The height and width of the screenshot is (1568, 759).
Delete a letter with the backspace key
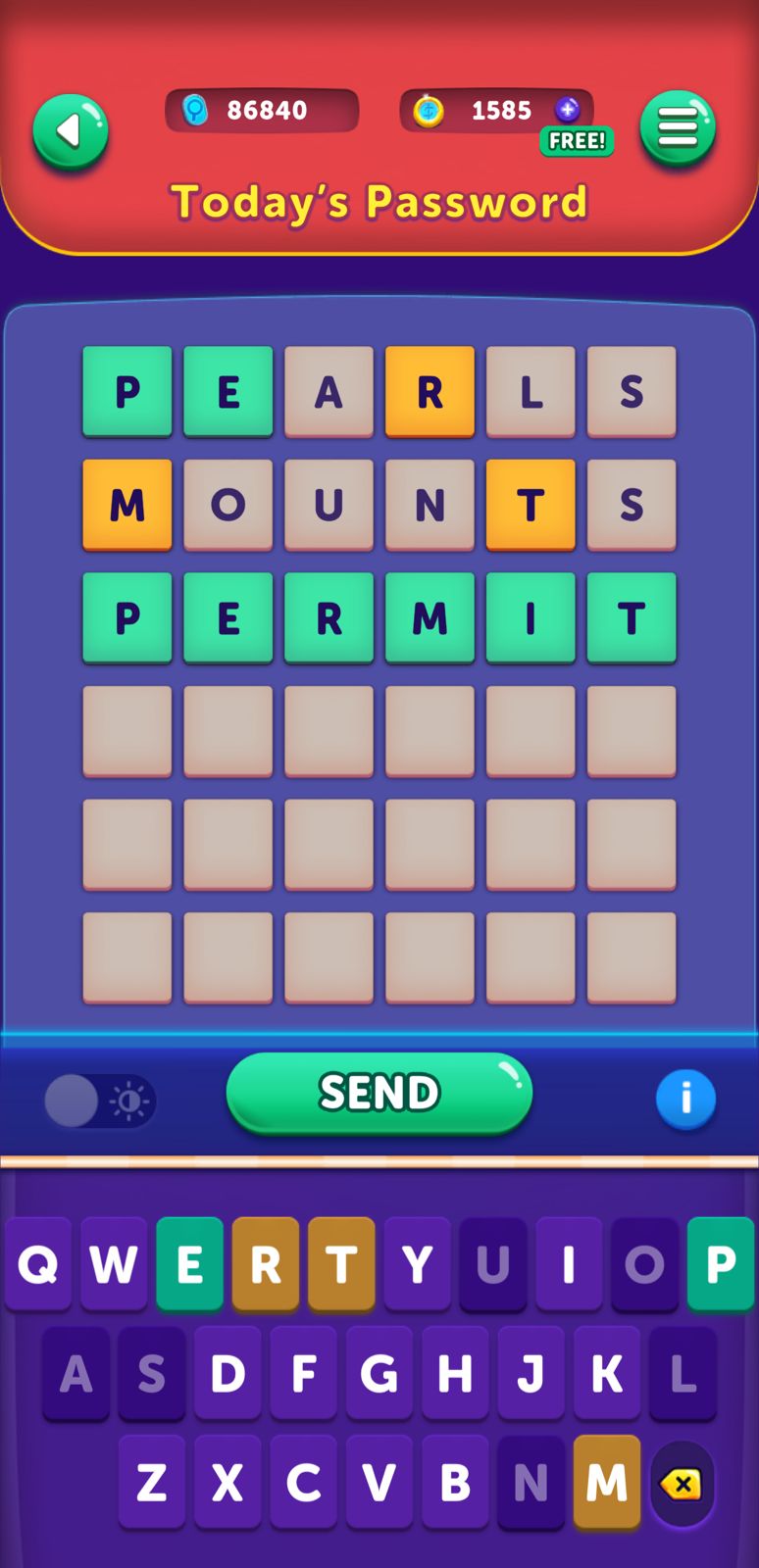[682, 1484]
